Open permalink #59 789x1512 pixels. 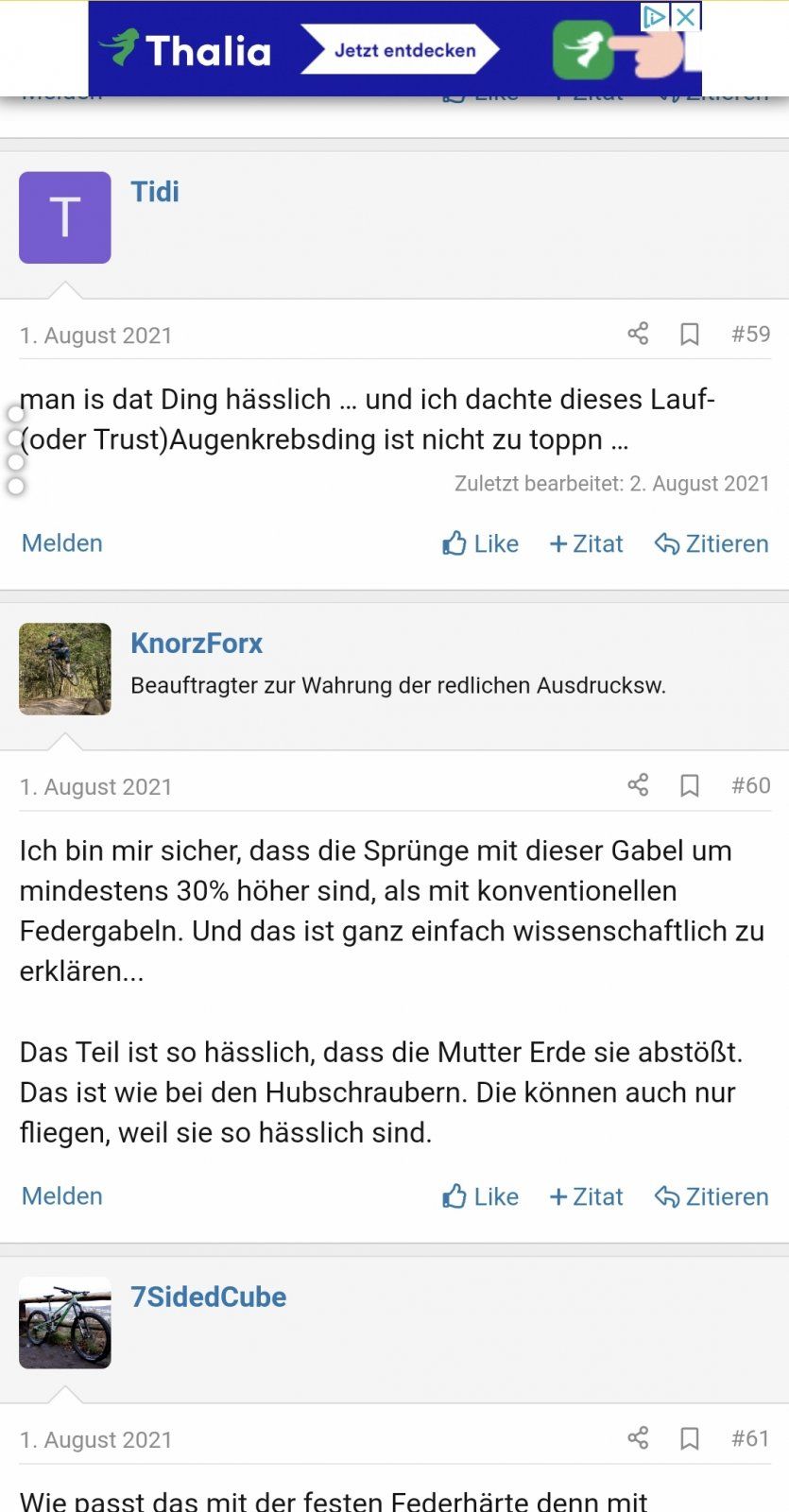pos(750,334)
